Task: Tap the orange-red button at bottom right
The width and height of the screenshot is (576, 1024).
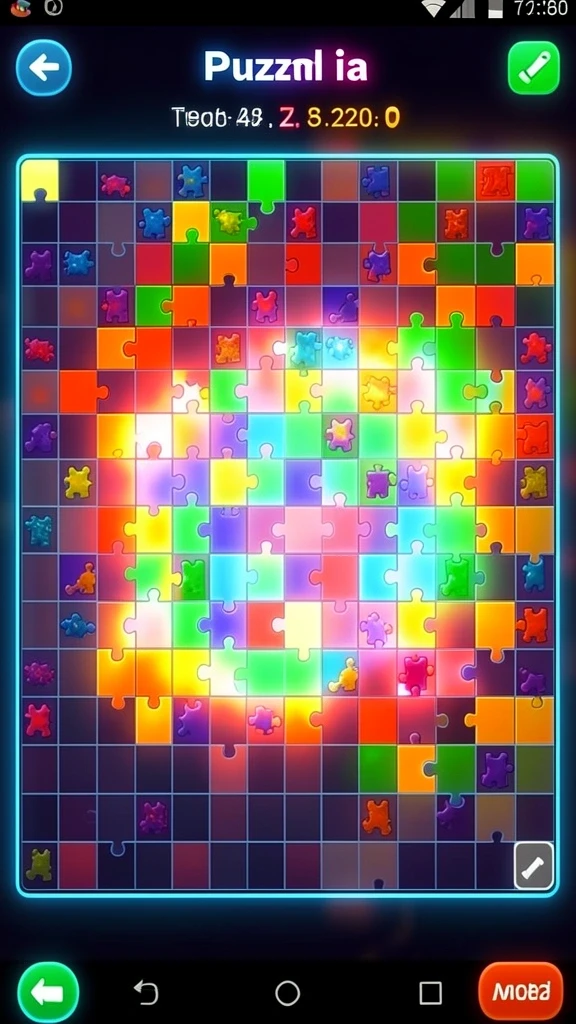Action: pyautogui.click(x=520, y=991)
